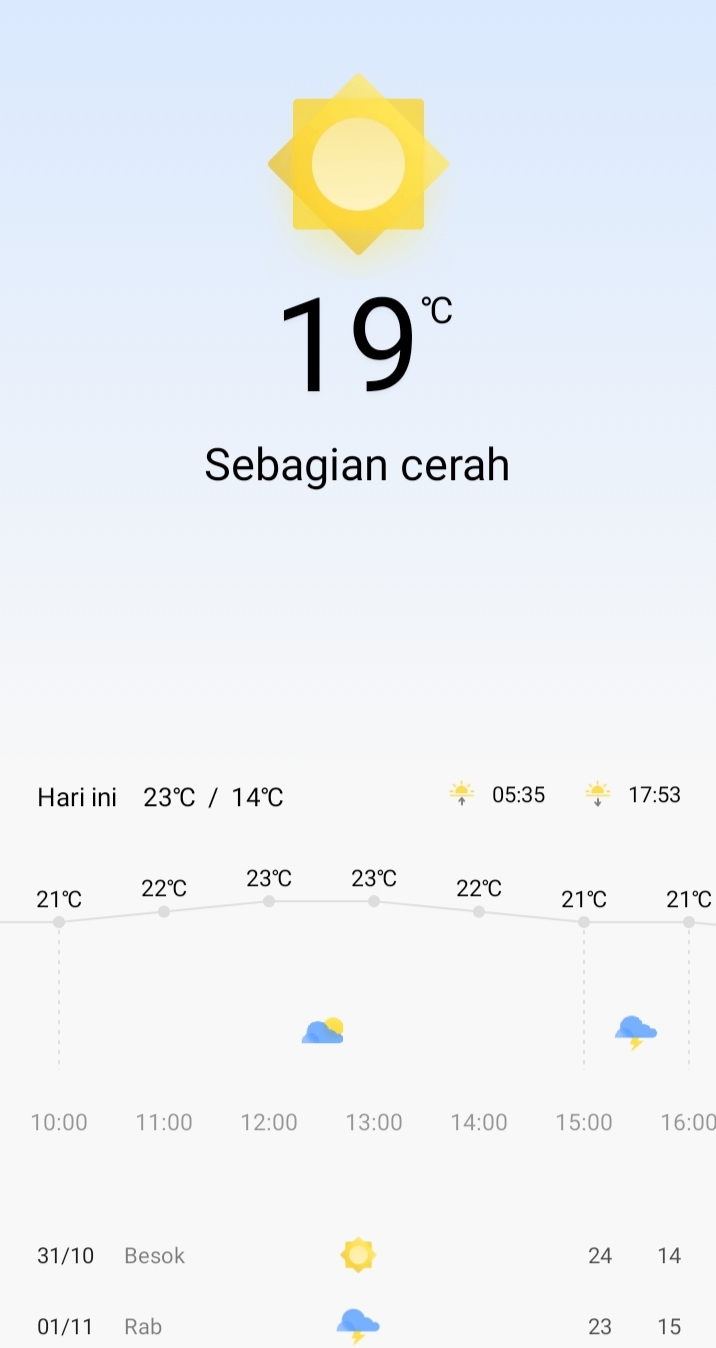The height and width of the screenshot is (1348, 716).
Task: Open the 01/11 Rab forecast row
Action: pyautogui.click(x=357, y=1326)
